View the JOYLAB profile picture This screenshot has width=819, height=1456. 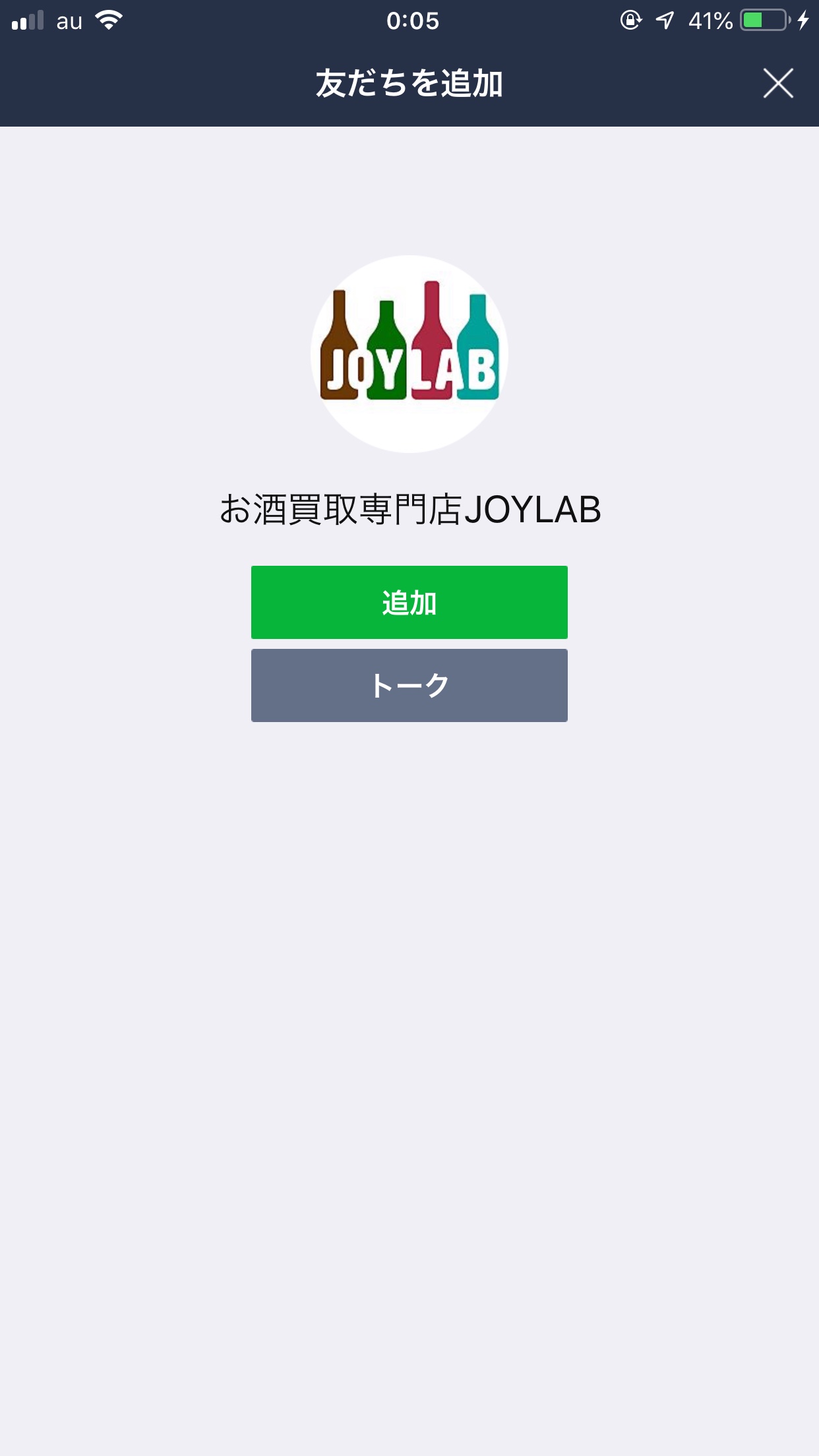[x=409, y=354]
